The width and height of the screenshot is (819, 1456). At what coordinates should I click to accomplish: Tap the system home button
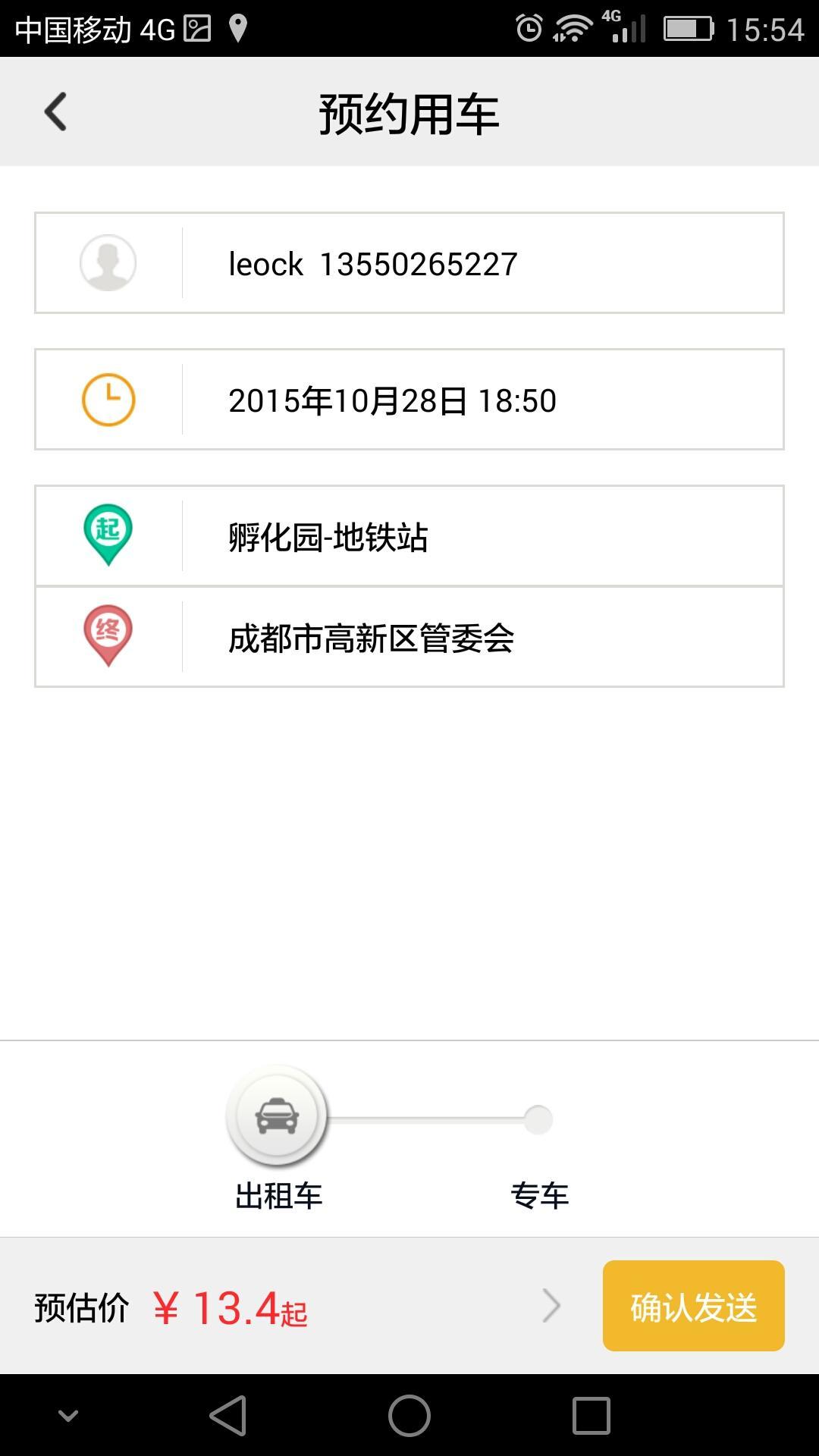point(409,1416)
